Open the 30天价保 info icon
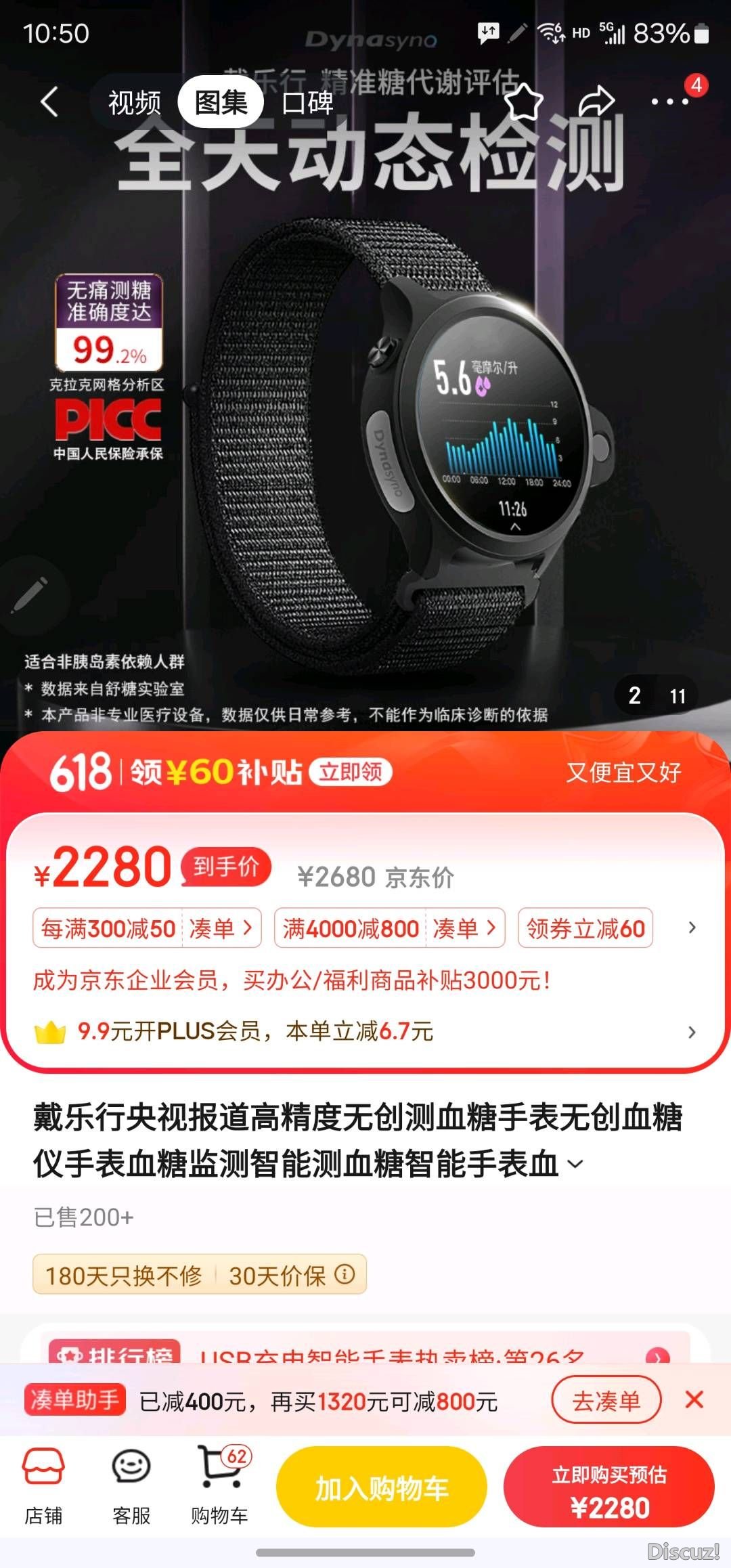The width and height of the screenshot is (731, 1568). point(345,1275)
